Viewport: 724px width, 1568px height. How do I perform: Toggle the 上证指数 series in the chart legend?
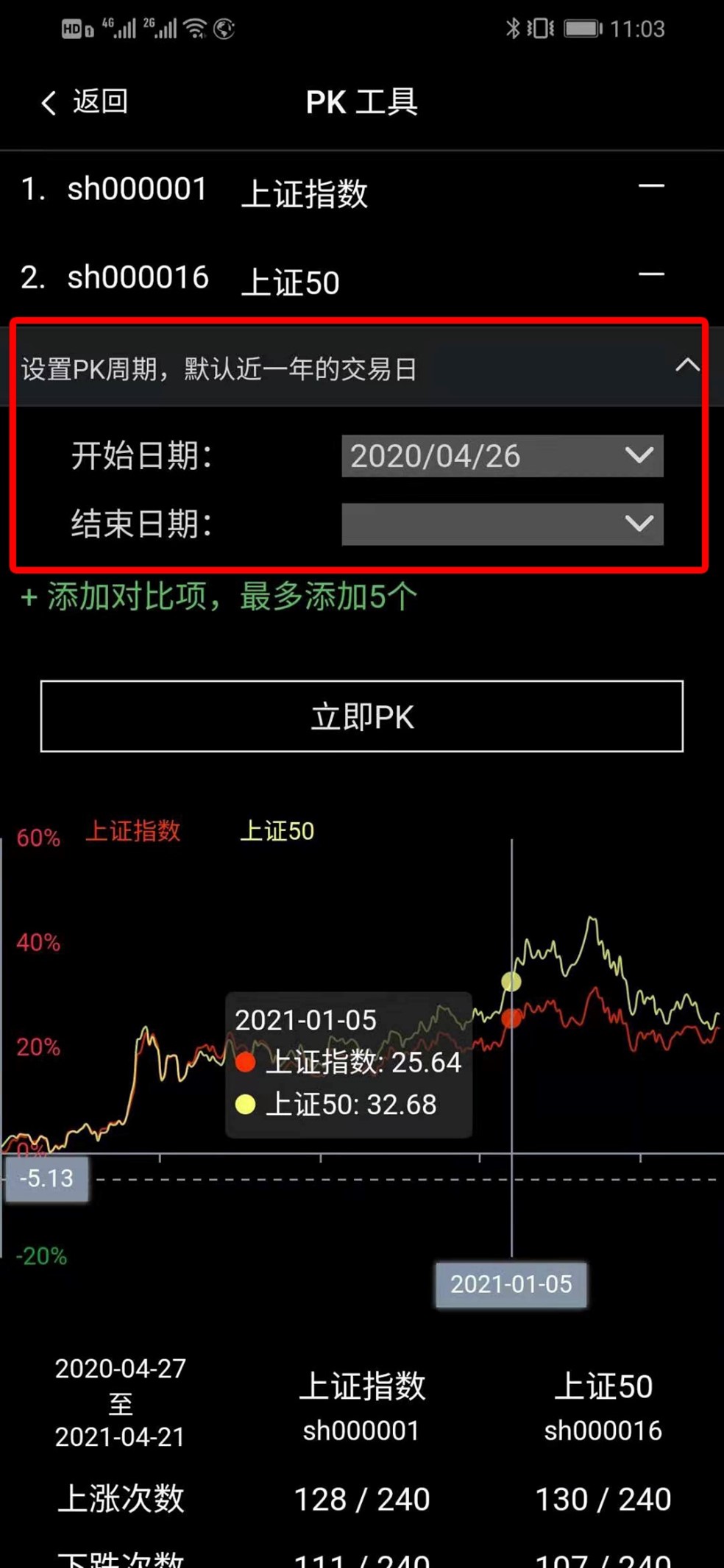(133, 831)
